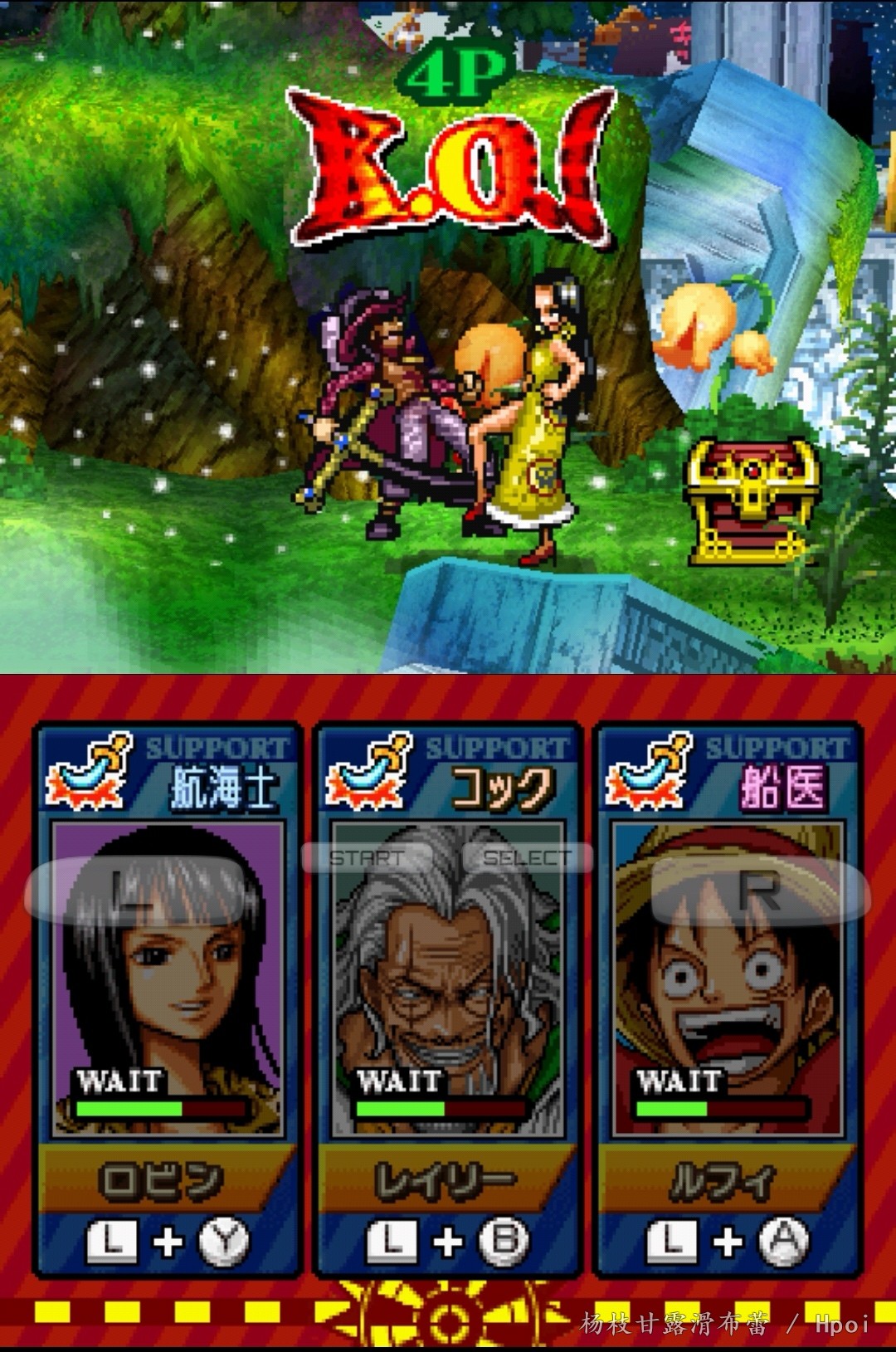The width and height of the screenshot is (896, 1352).
Task: Tap the R shoulder overlay button
Action: [x=759, y=891]
